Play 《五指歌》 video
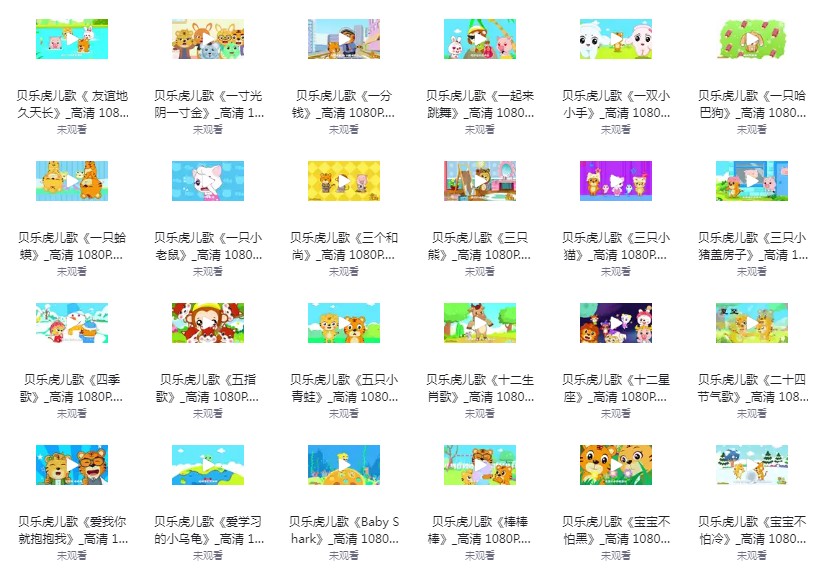 (208, 323)
